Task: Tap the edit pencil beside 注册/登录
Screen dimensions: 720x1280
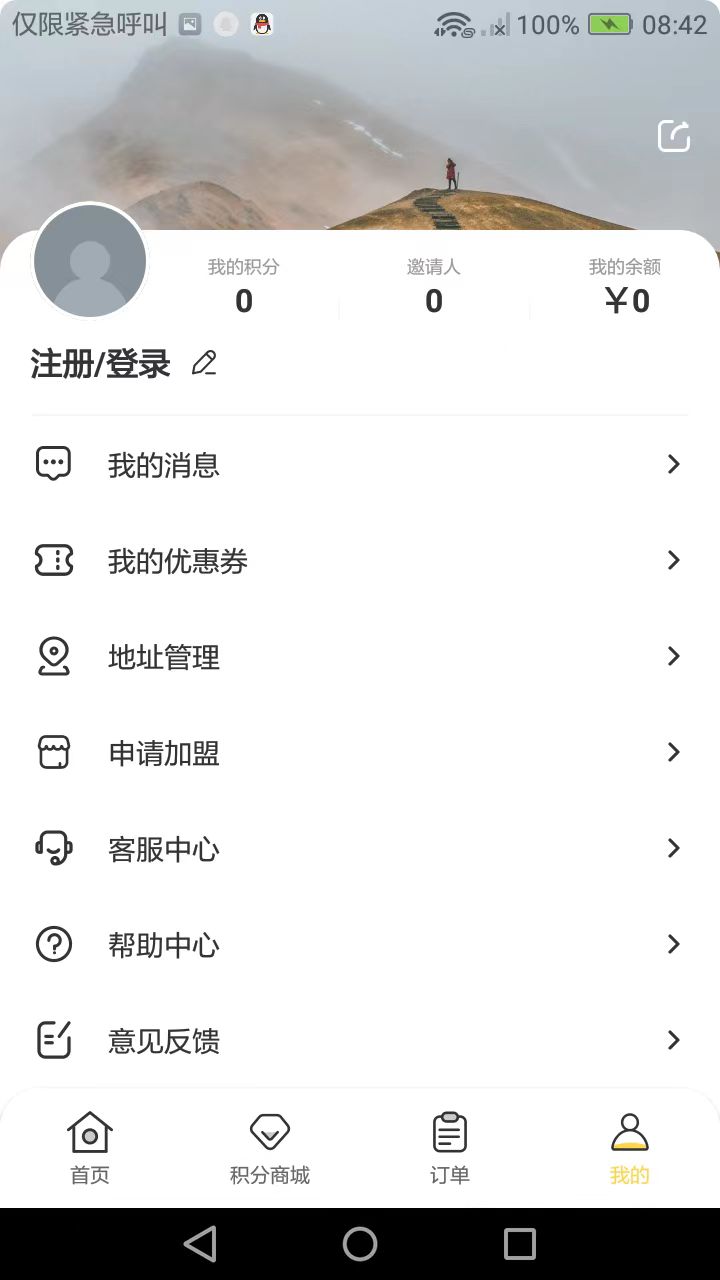Action: point(204,362)
